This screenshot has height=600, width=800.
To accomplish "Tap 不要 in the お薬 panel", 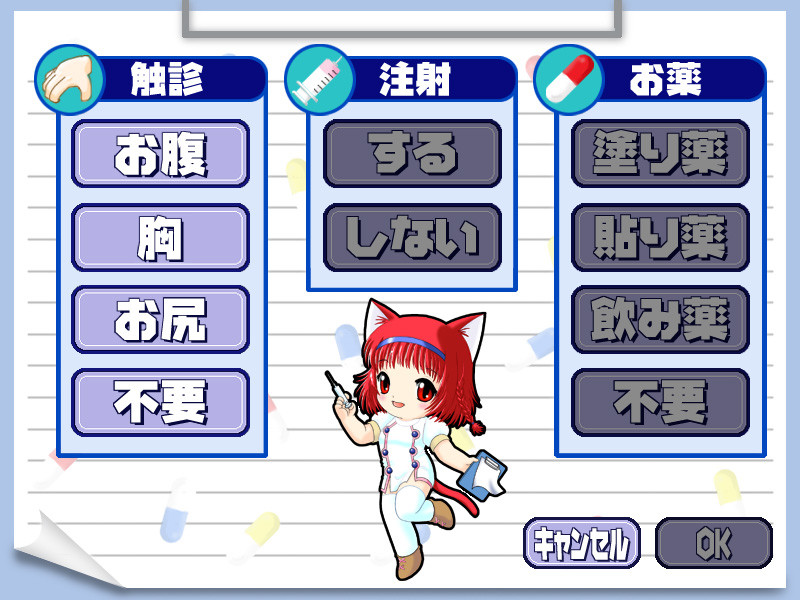I will coord(660,403).
